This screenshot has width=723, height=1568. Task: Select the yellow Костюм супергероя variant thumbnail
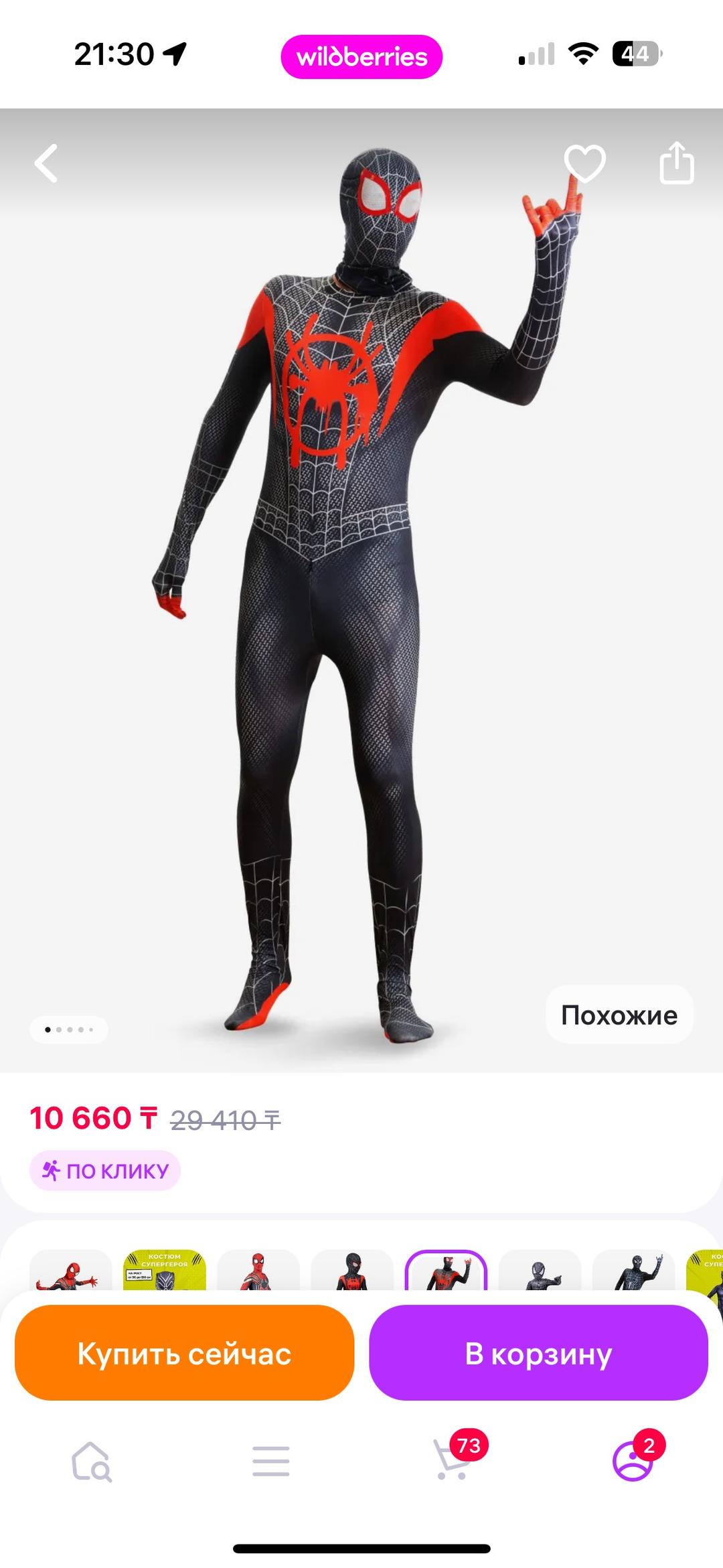tap(165, 1269)
